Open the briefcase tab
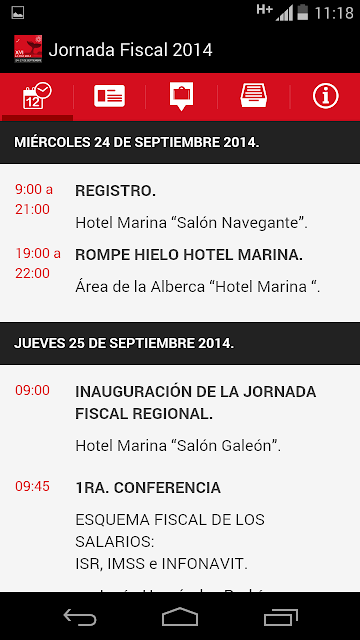This screenshot has width=360, height=640. tap(181, 97)
